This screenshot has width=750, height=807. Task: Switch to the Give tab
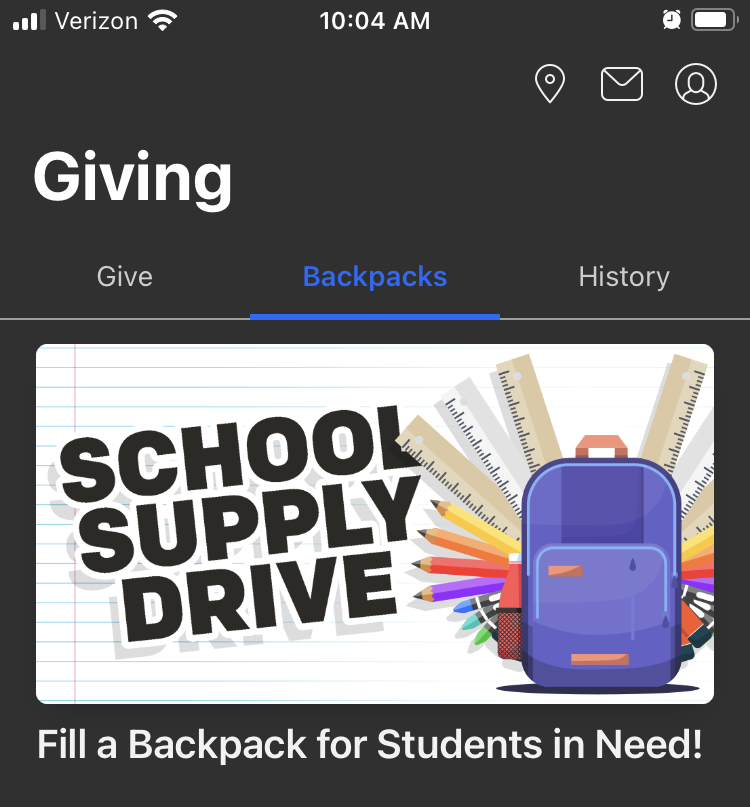pos(124,277)
